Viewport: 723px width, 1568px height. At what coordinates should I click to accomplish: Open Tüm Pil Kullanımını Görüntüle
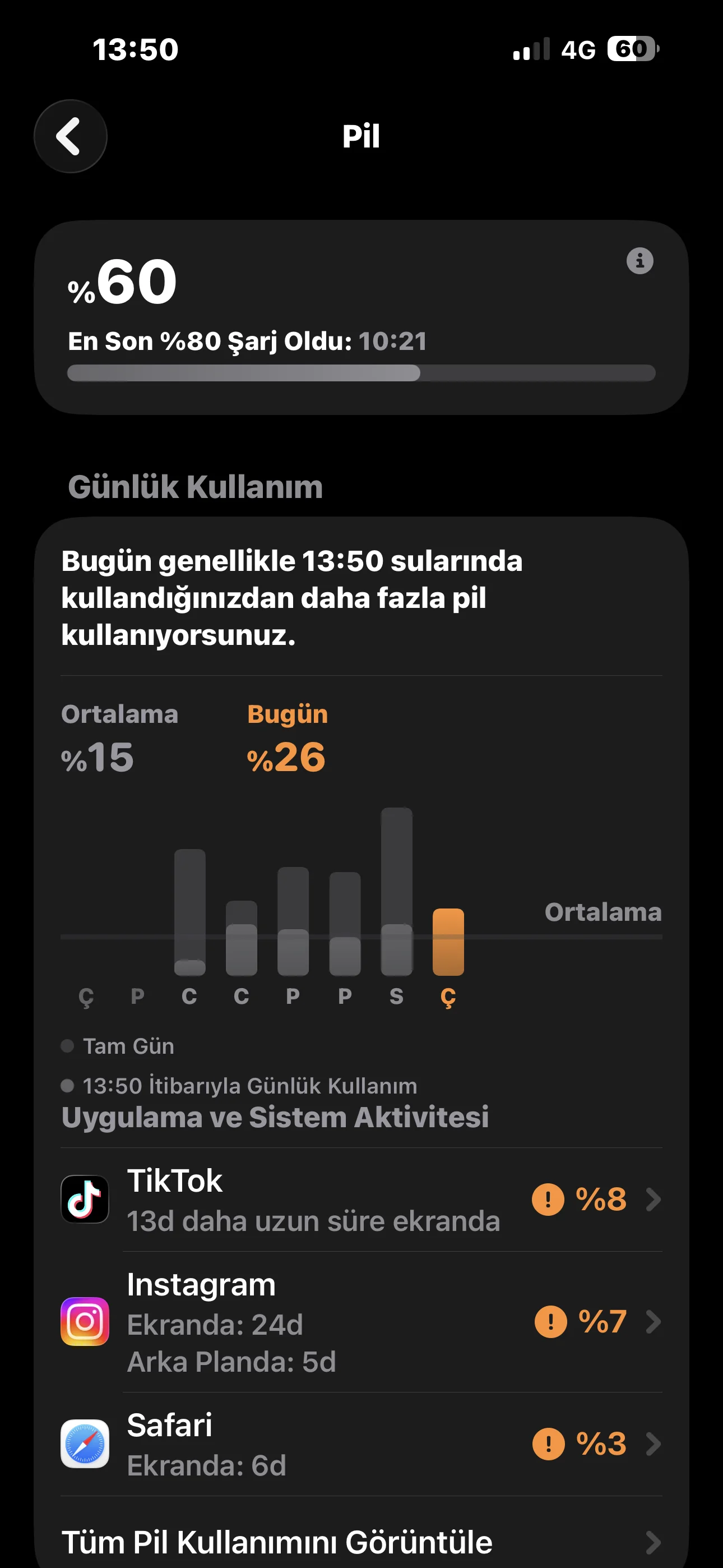361,1542
